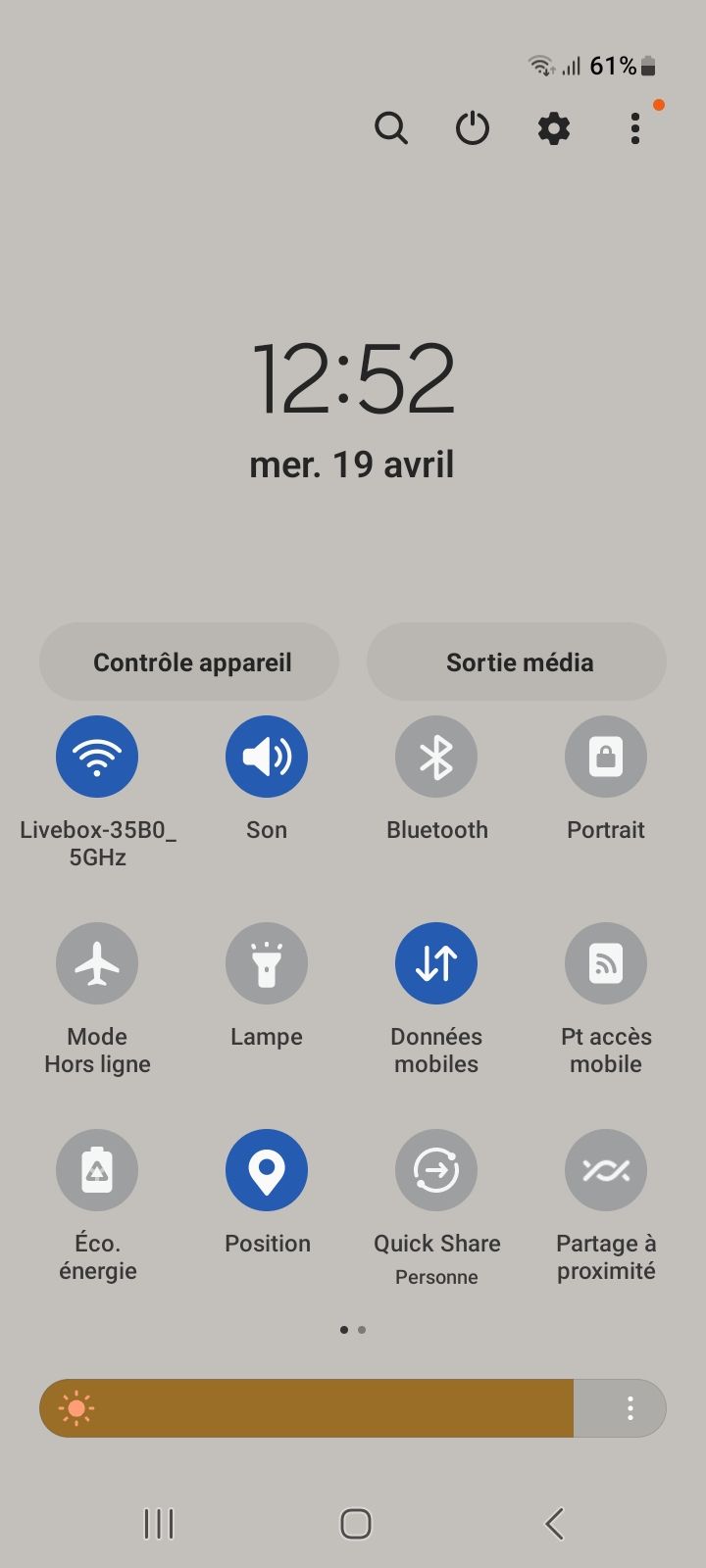Mute sound via the Son toggle

(x=267, y=757)
